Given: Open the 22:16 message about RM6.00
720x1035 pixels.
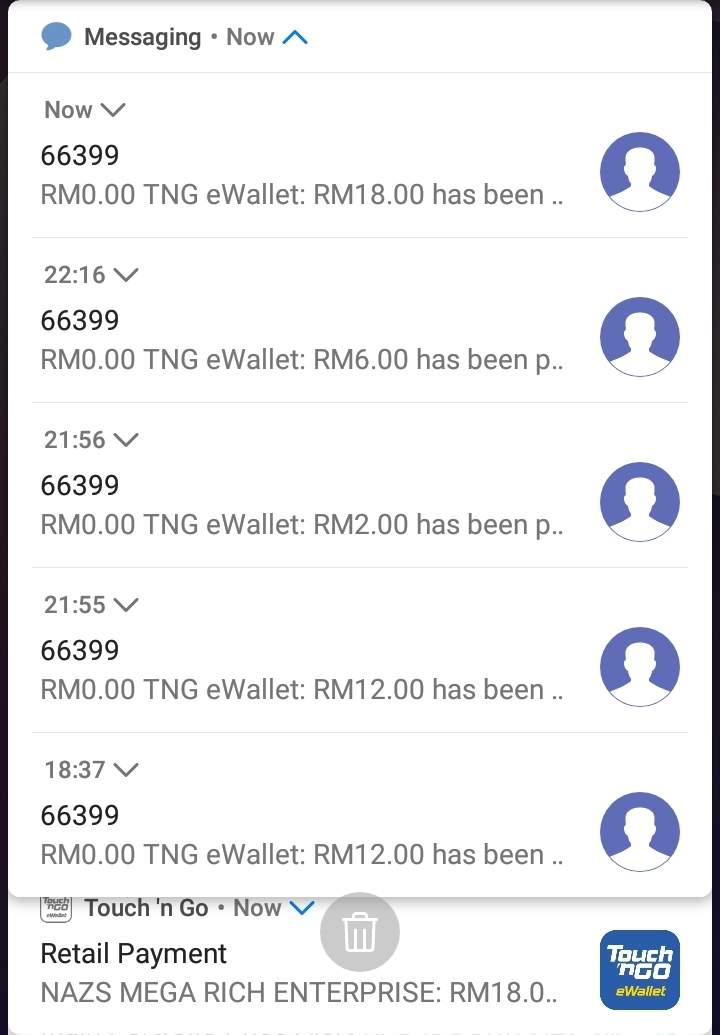Looking at the screenshot, I should click(300, 341).
